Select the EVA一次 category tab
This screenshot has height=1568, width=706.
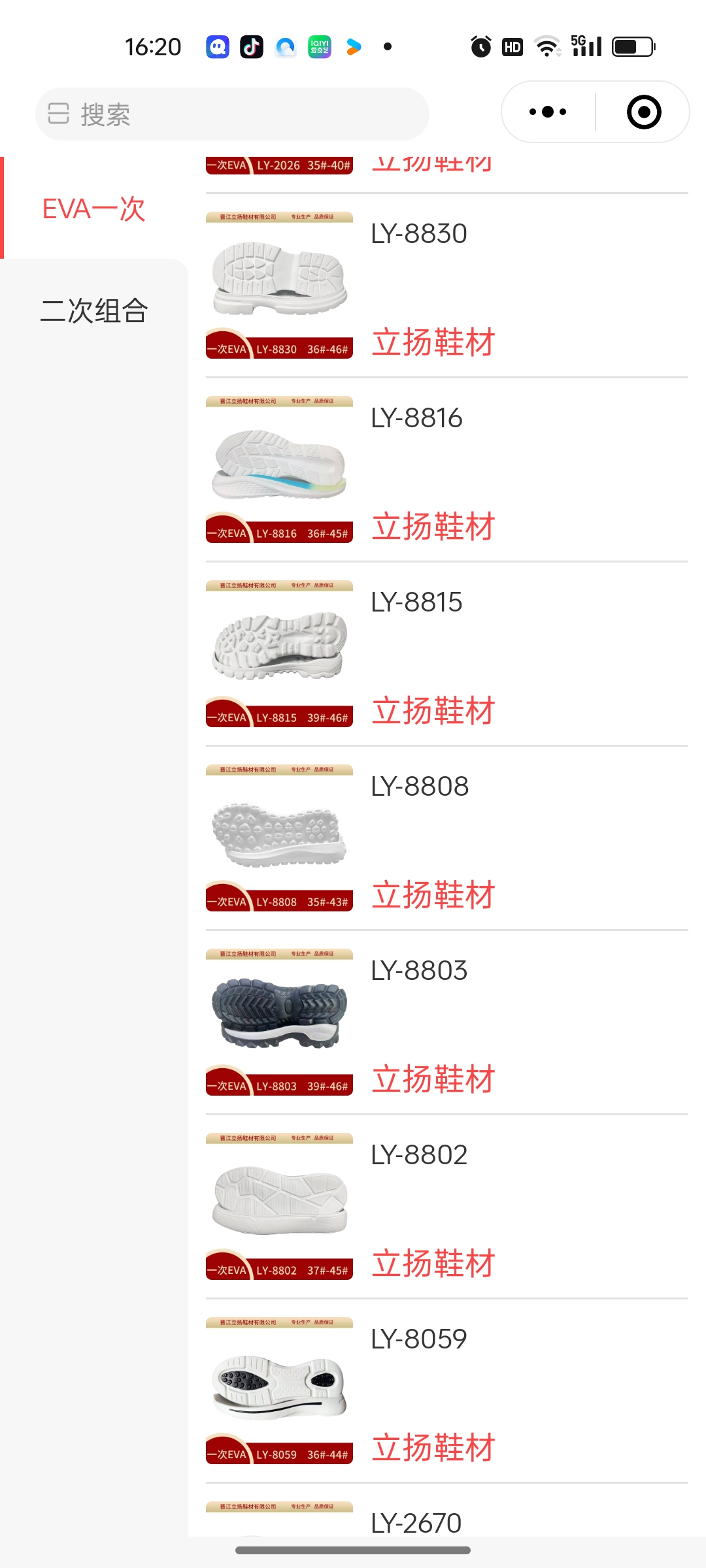coord(93,209)
